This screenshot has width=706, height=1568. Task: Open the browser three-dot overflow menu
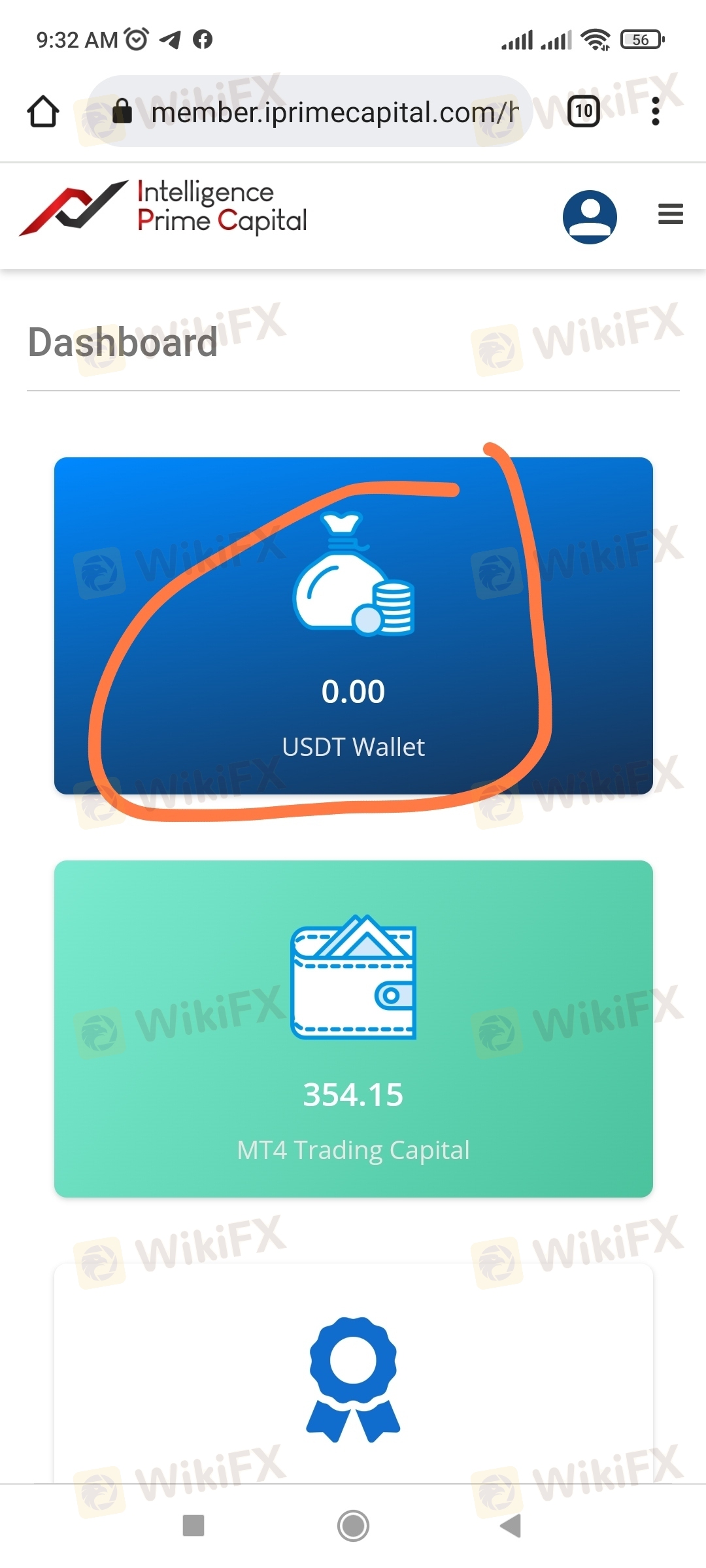pyautogui.click(x=656, y=111)
